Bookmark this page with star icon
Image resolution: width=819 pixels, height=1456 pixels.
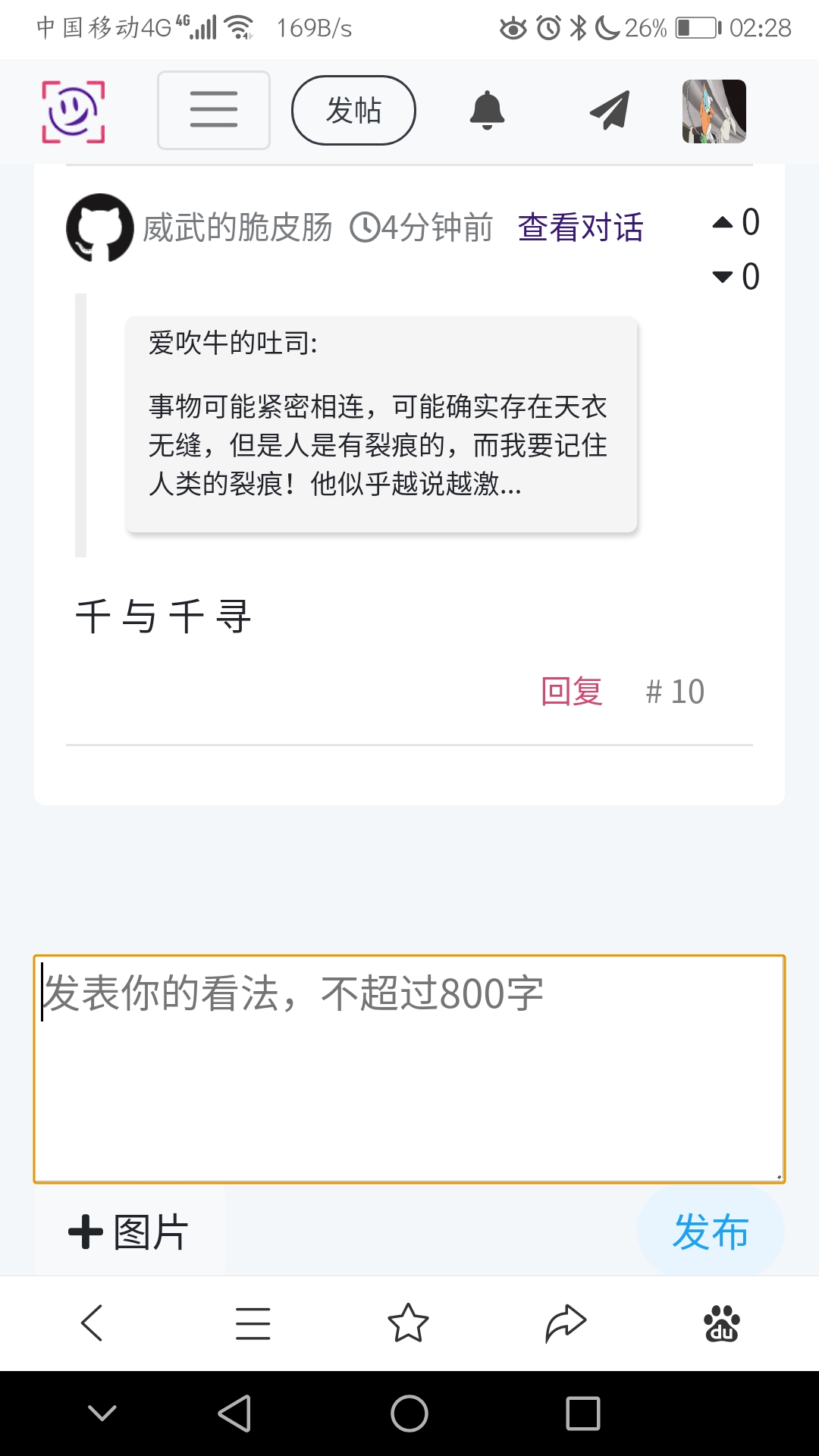(408, 1323)
